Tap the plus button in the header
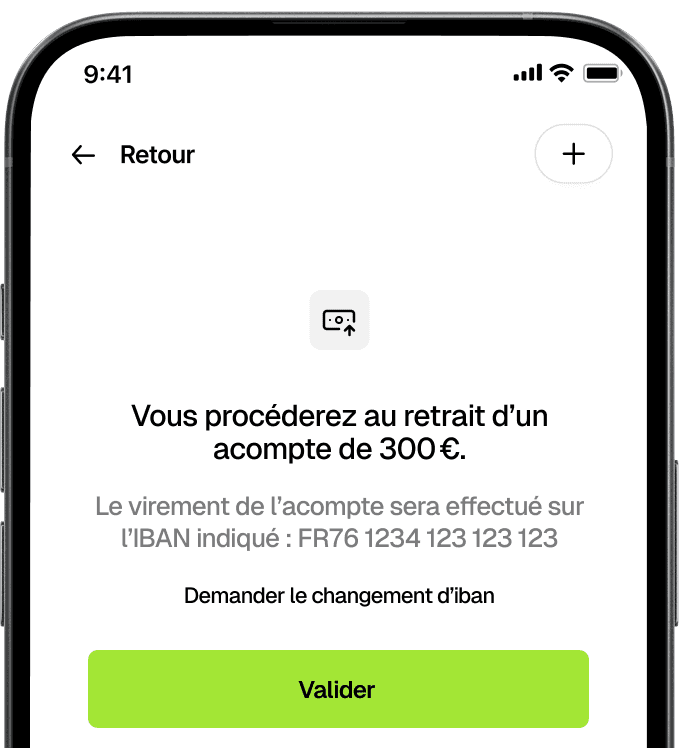Screen dimensions: 679x748 [x=573, y=154]
